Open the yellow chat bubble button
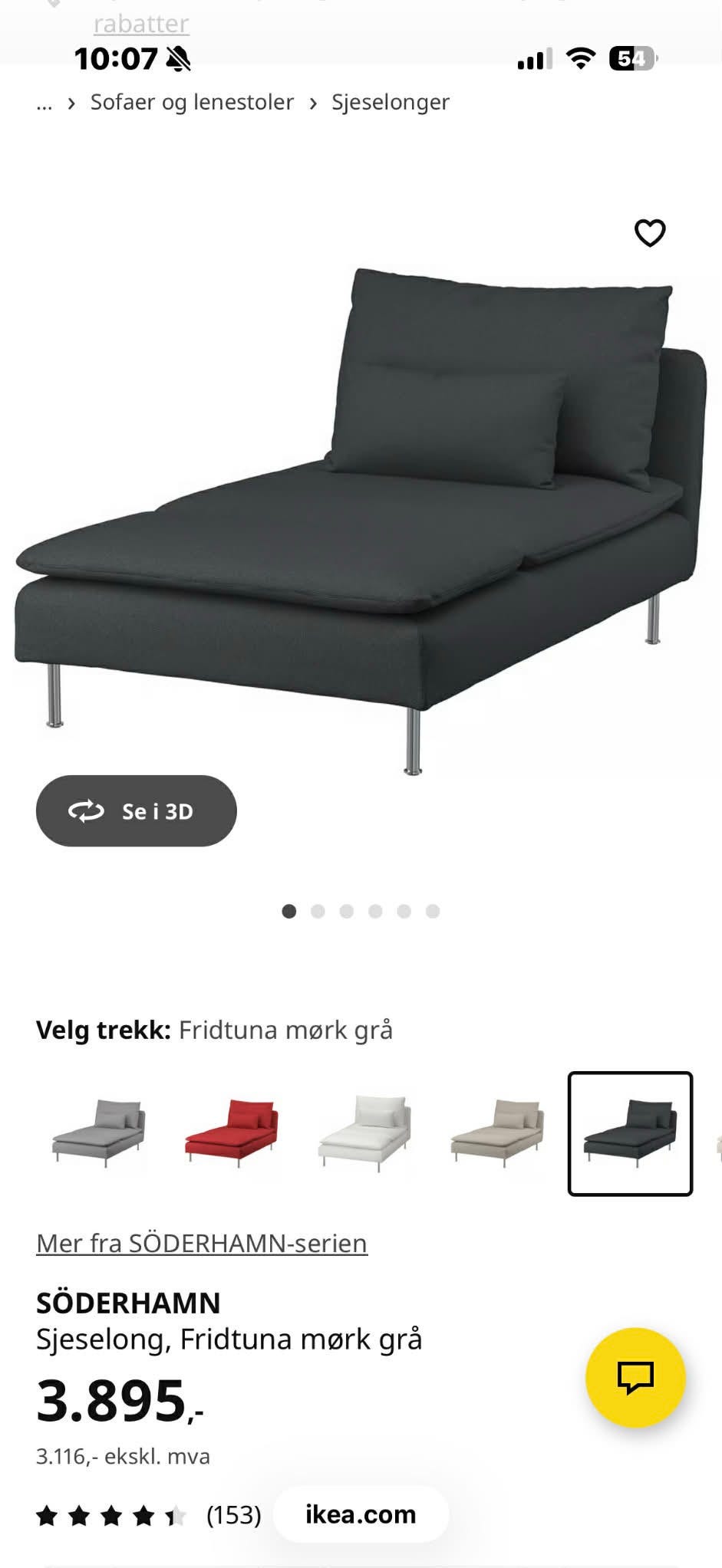 coord(635,1377)
